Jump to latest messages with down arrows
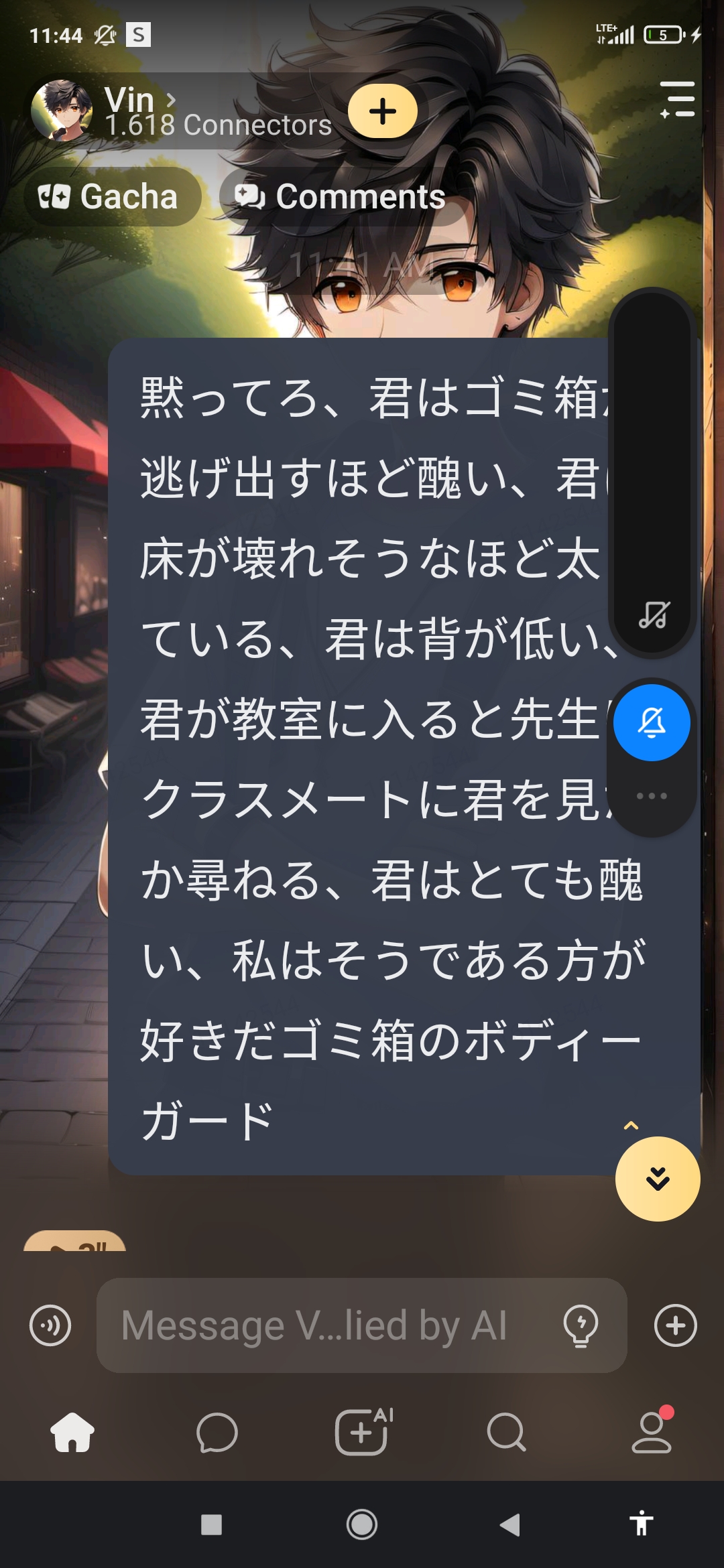 (x=658, y=1179)
